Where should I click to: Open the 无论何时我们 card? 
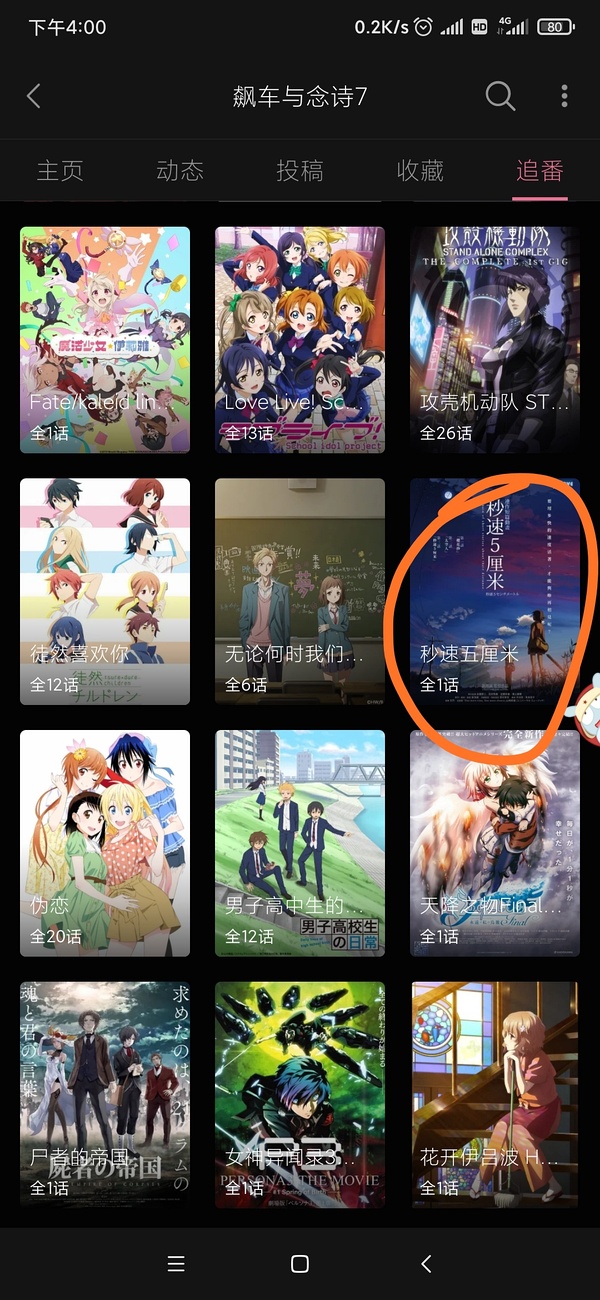300,591
